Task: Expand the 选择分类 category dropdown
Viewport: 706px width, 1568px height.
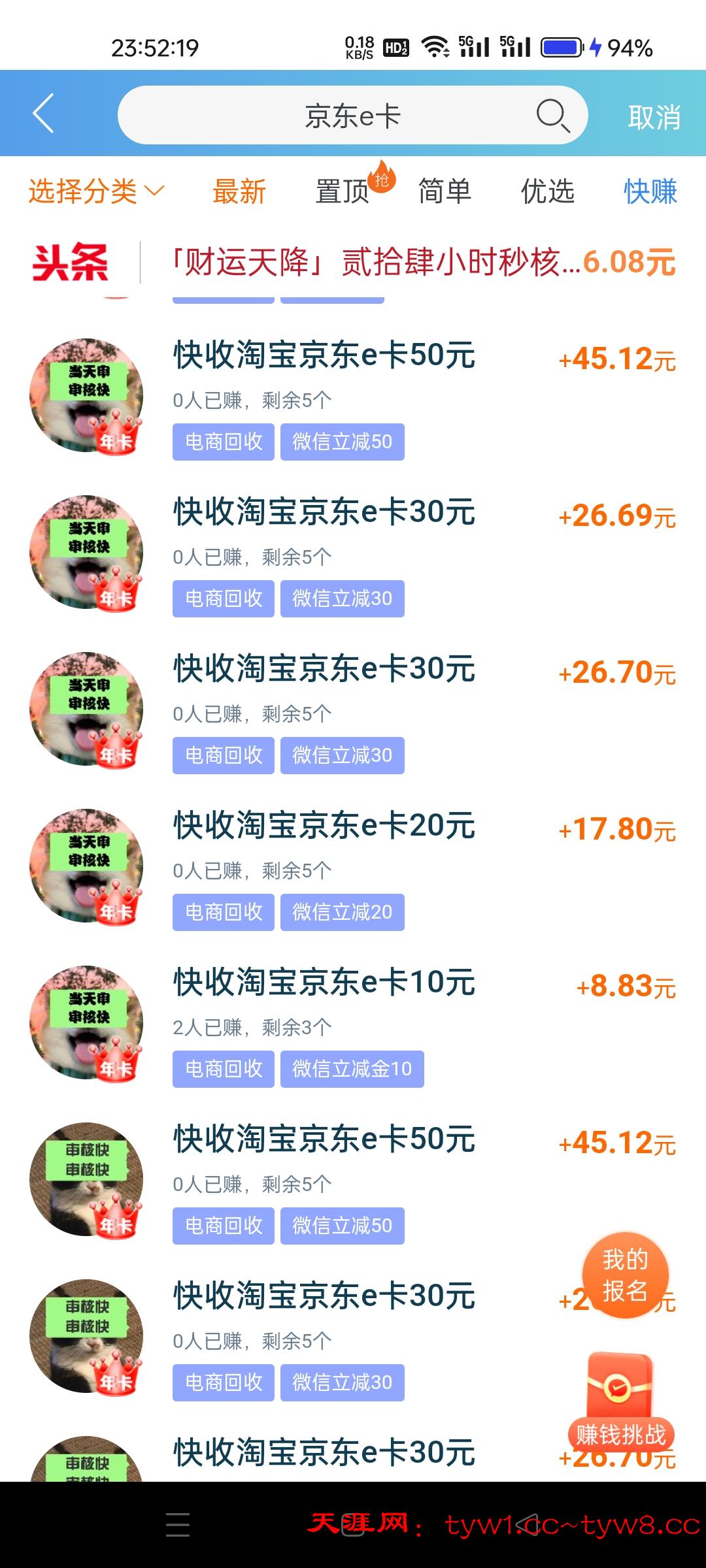Action: (x=96, y=191)
